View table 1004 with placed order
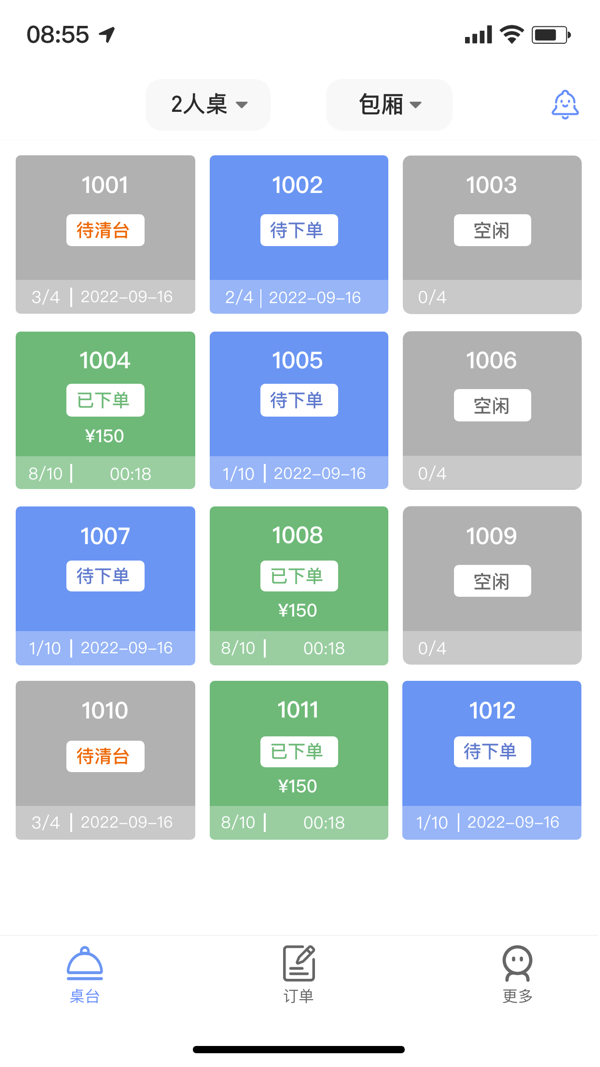This screenshot has height=1067, width=600. pyautogui.click(x=105, y=409)
